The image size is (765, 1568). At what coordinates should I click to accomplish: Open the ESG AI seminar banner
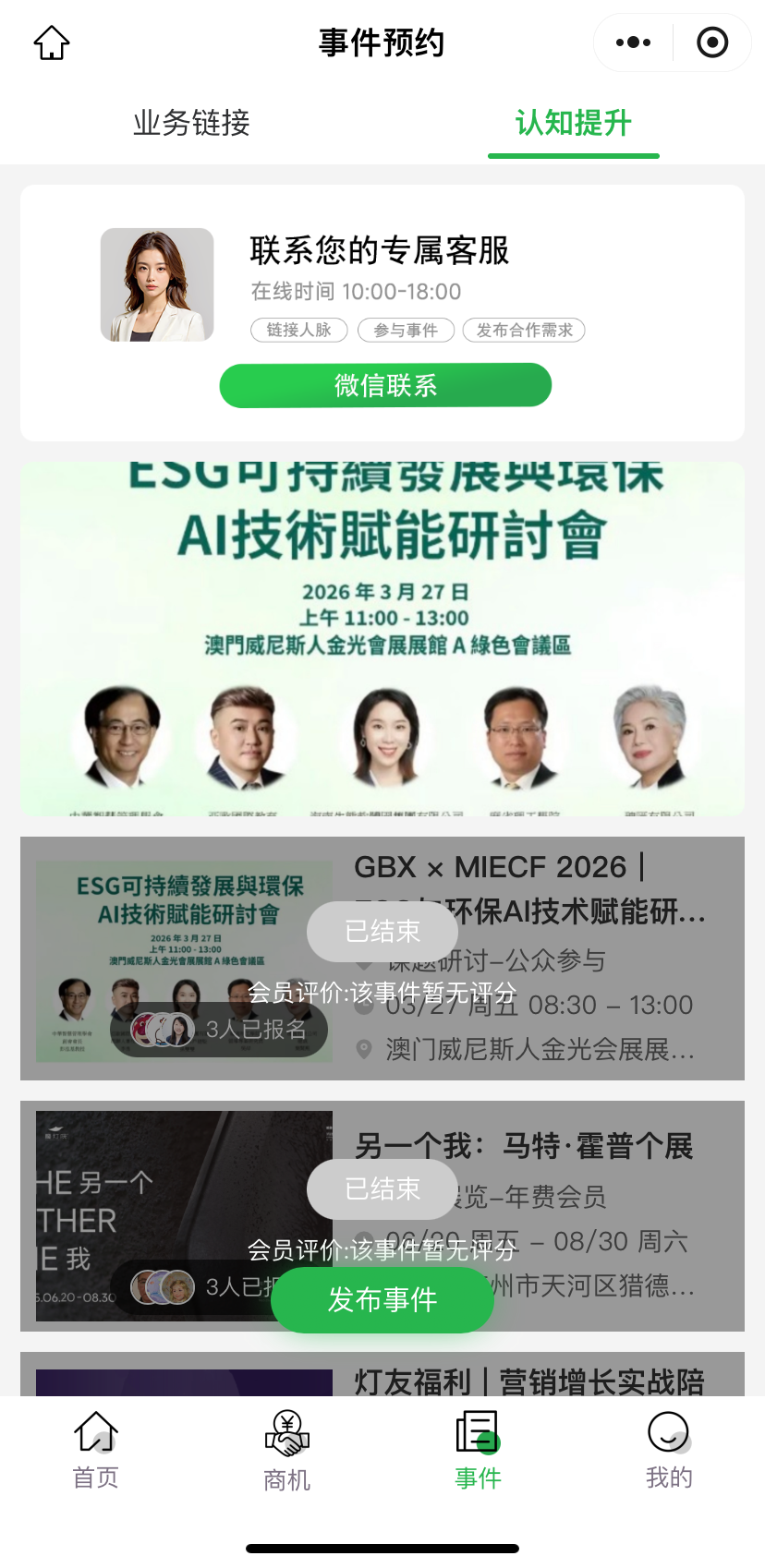382,637
